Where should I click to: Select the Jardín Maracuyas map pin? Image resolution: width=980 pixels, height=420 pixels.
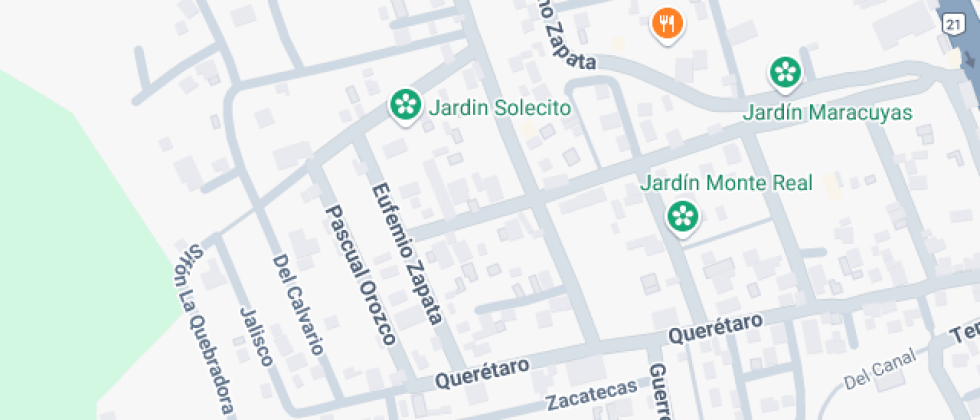point(786,72)
